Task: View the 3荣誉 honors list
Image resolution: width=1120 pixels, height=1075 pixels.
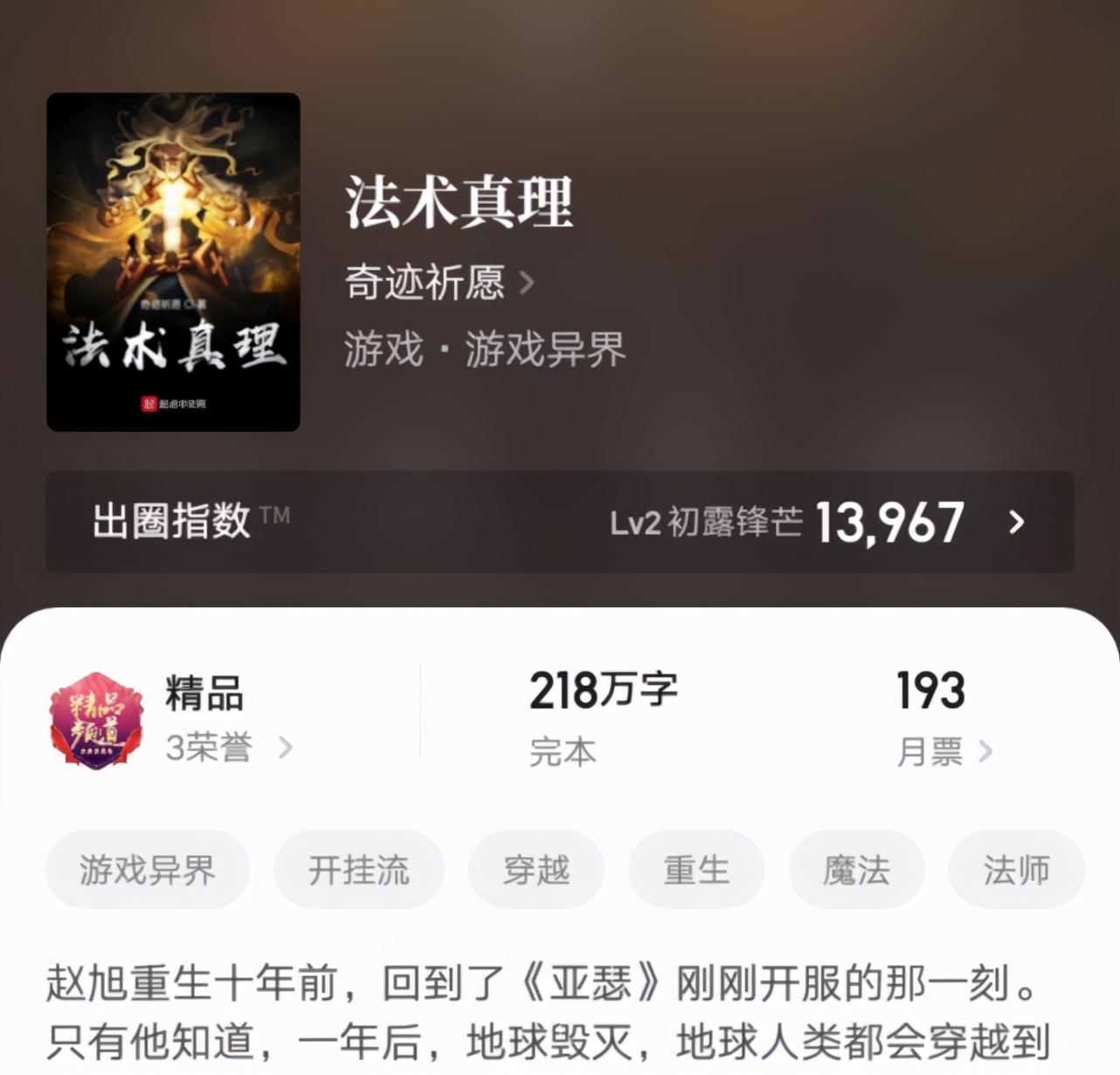Action: [x=229, y=748]
